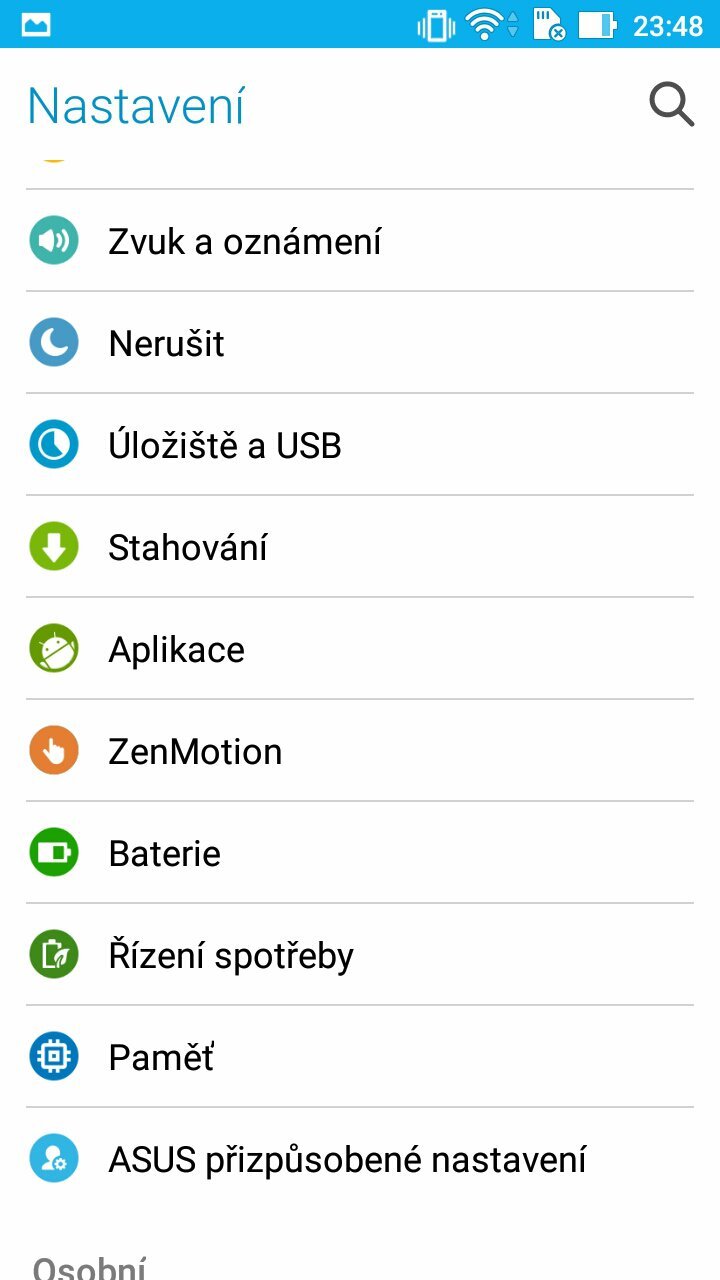The height and width of the screenshot is (1280, 720).
Task: Tap the Osobní section header
Action: coord(88,1266)
